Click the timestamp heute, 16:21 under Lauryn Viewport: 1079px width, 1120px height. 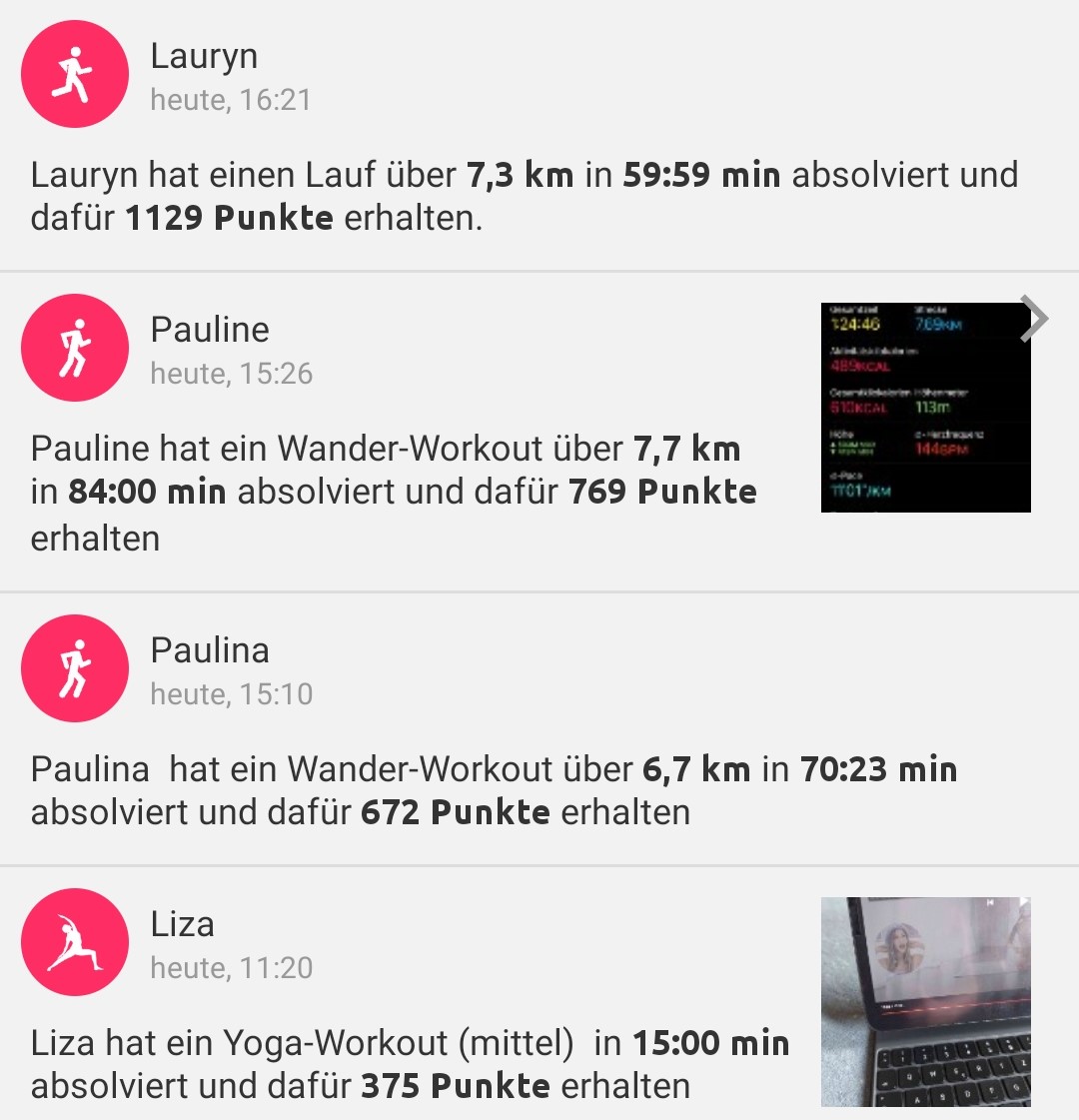click(230, 100)
